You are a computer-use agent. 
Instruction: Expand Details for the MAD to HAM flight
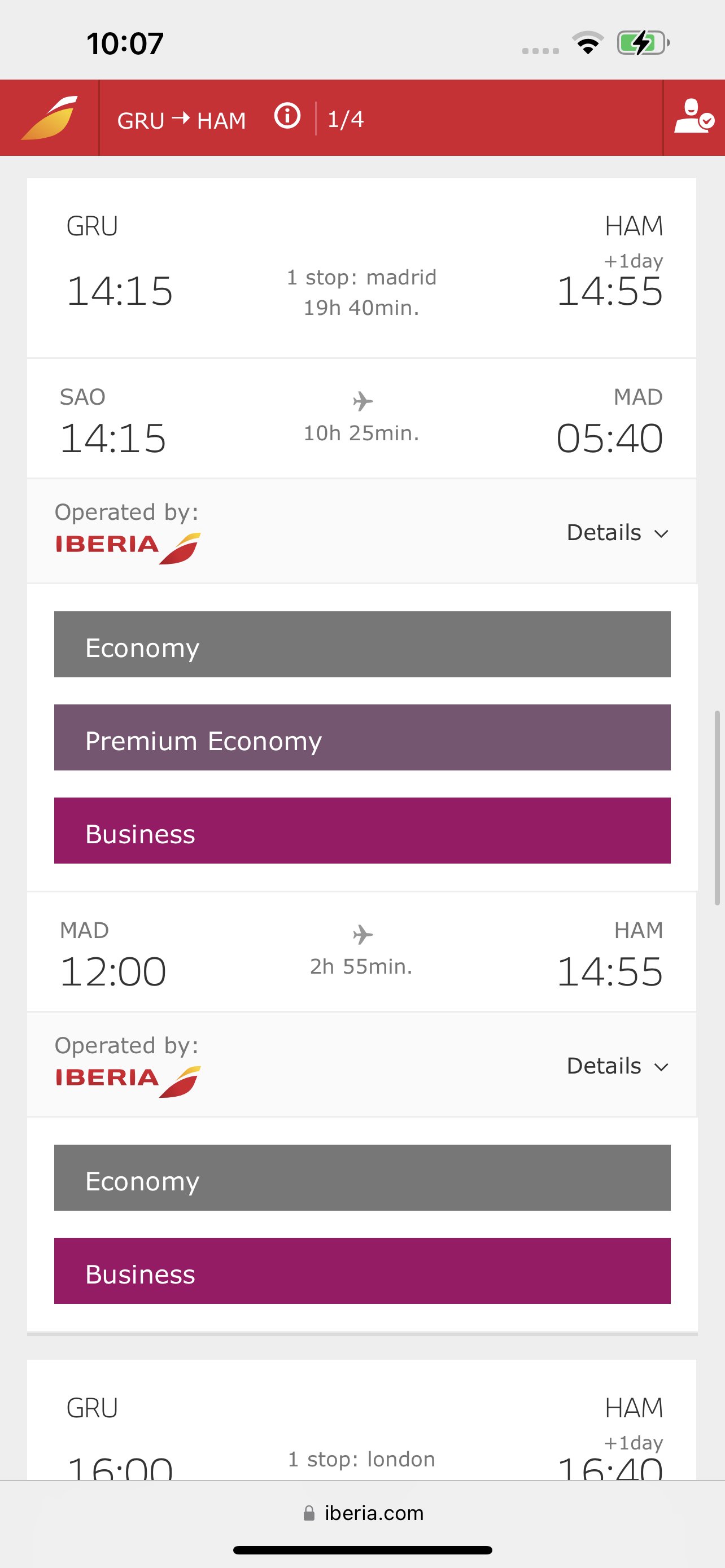[x=618, y=1066]
